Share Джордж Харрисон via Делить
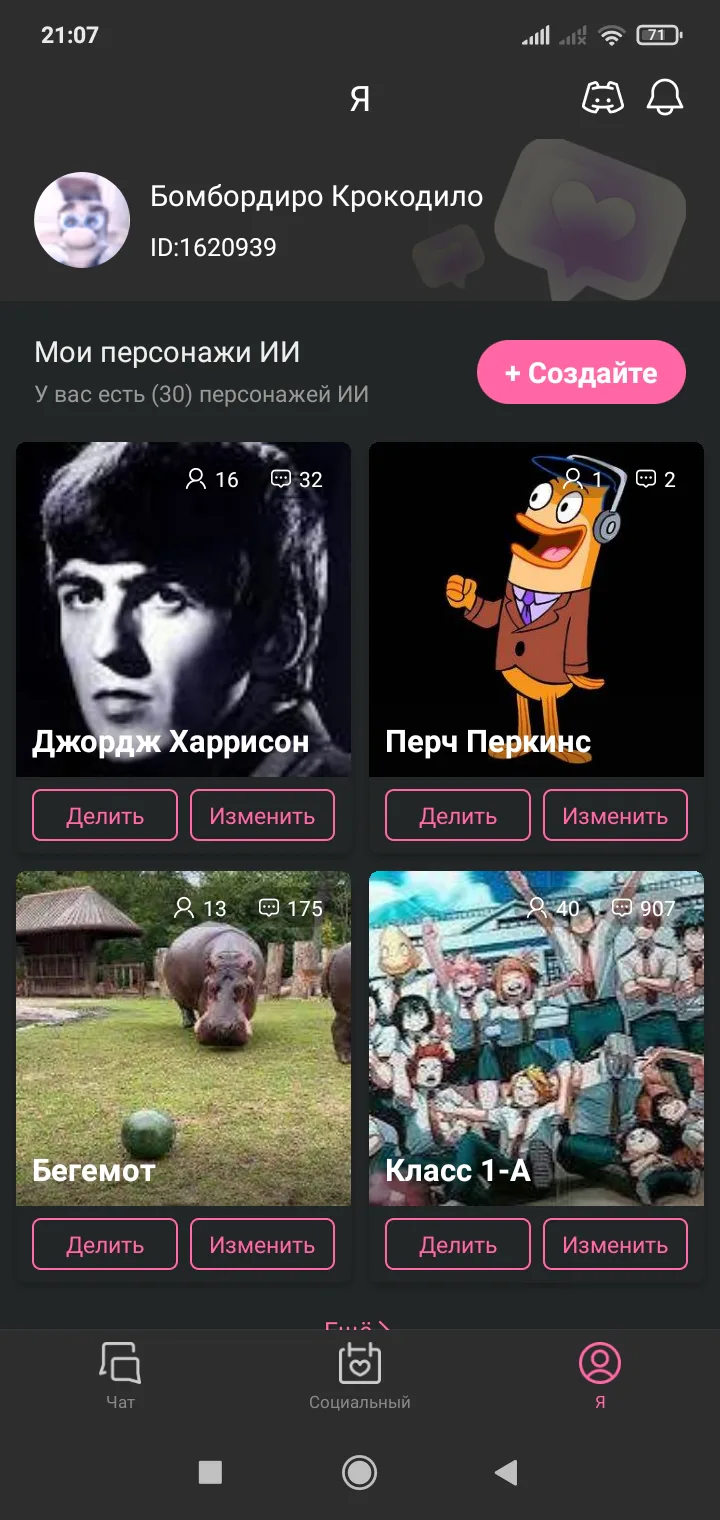The height and width of the screenshot is (1520, 720). coord(105,815)
